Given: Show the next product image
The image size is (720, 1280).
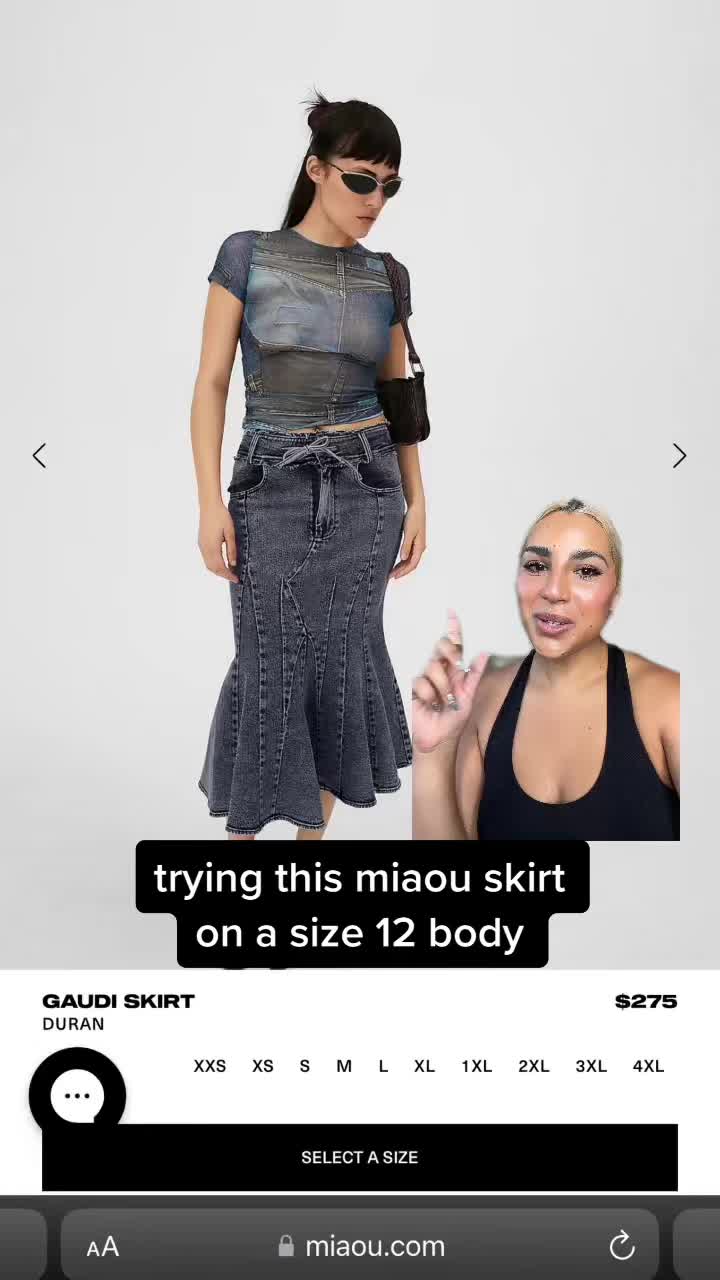Looking at the screenshot, I should point(679,456).
